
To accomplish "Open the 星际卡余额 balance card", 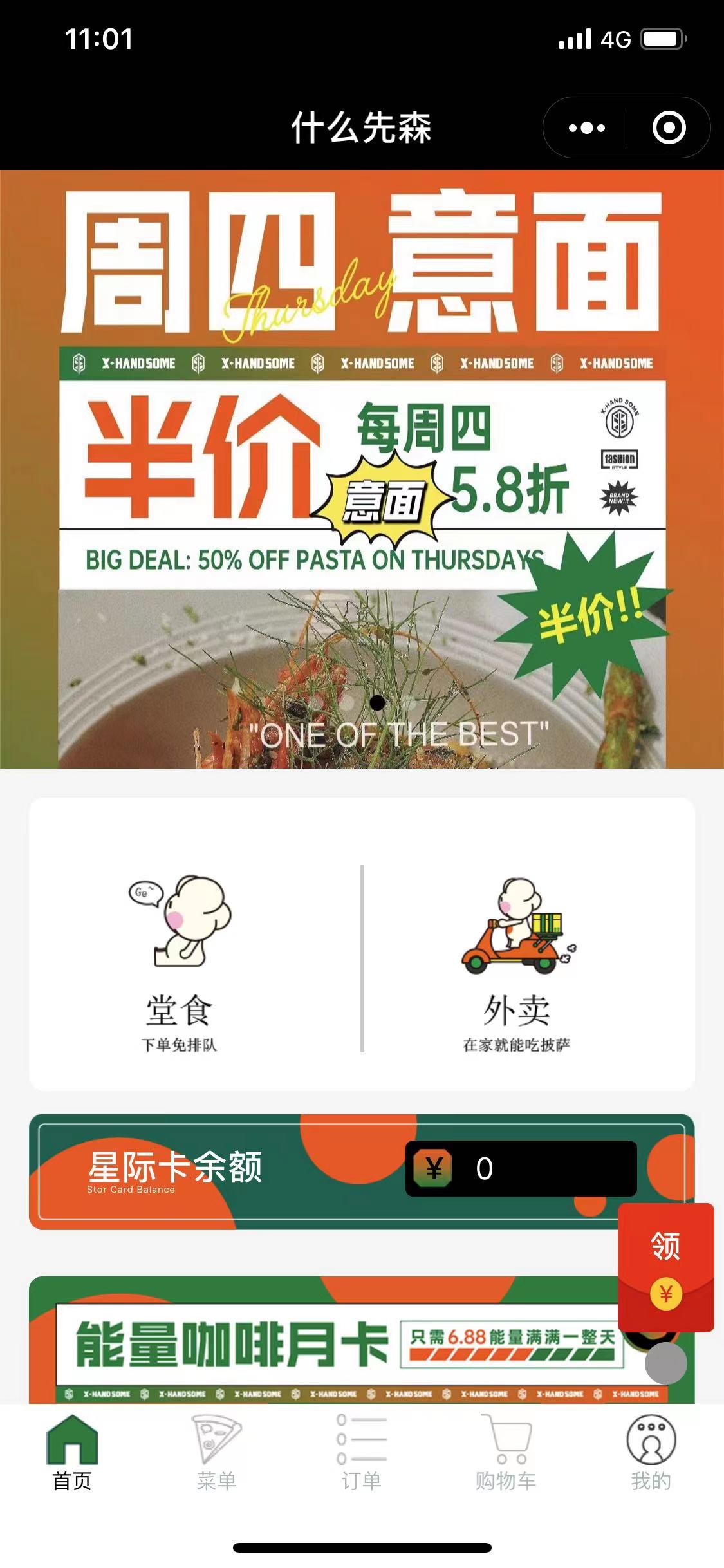I will click(322, 1171).
